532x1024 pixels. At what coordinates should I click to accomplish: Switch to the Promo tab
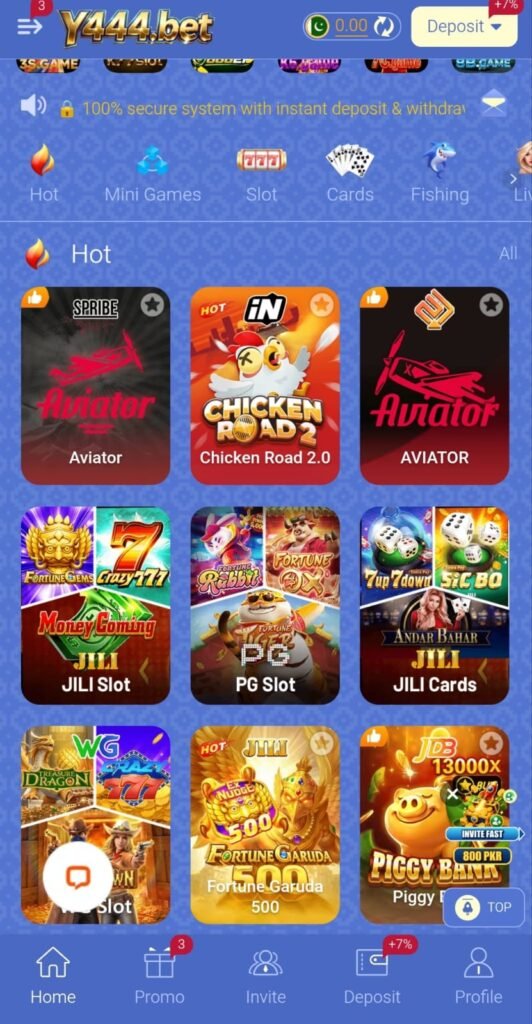[x=159, y=976]
